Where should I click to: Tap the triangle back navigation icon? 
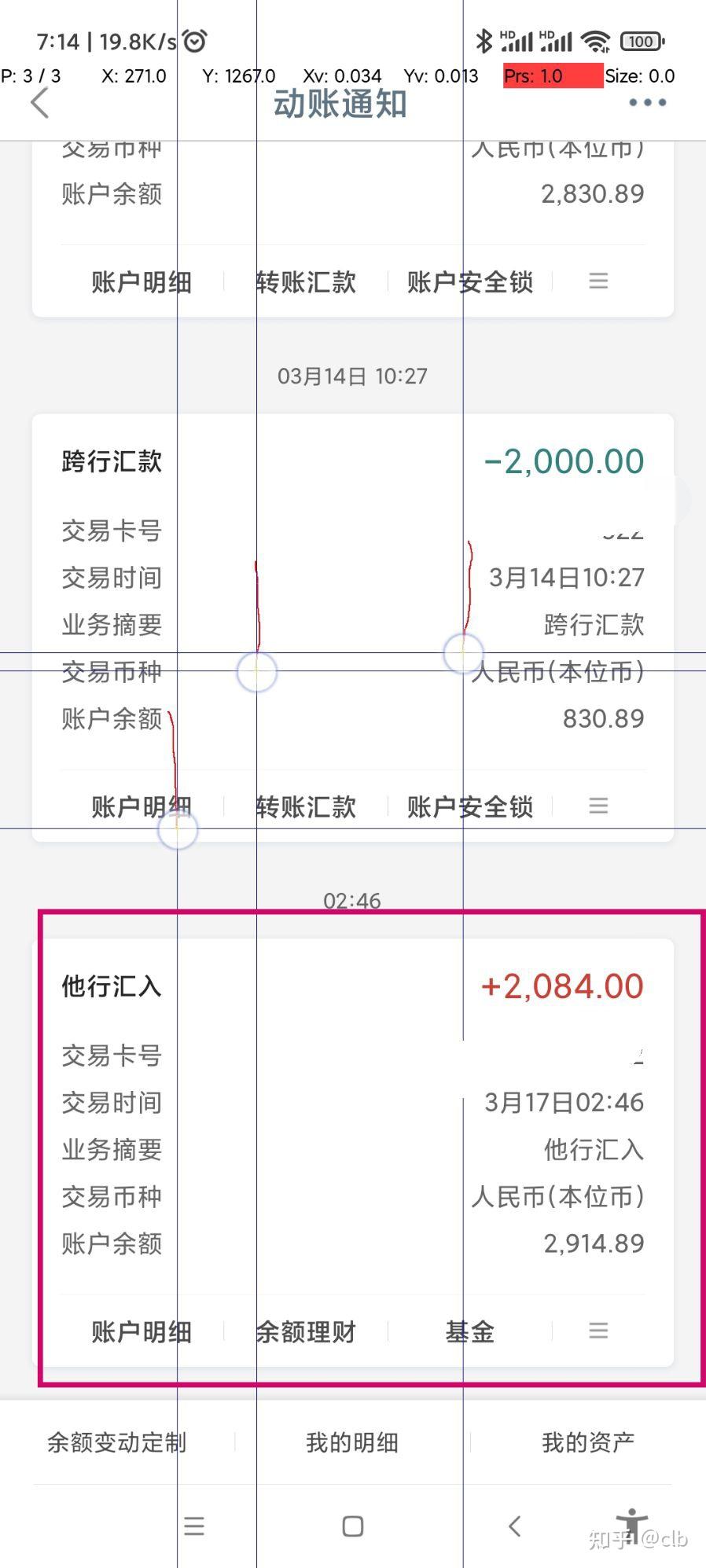pos(515,1526)
